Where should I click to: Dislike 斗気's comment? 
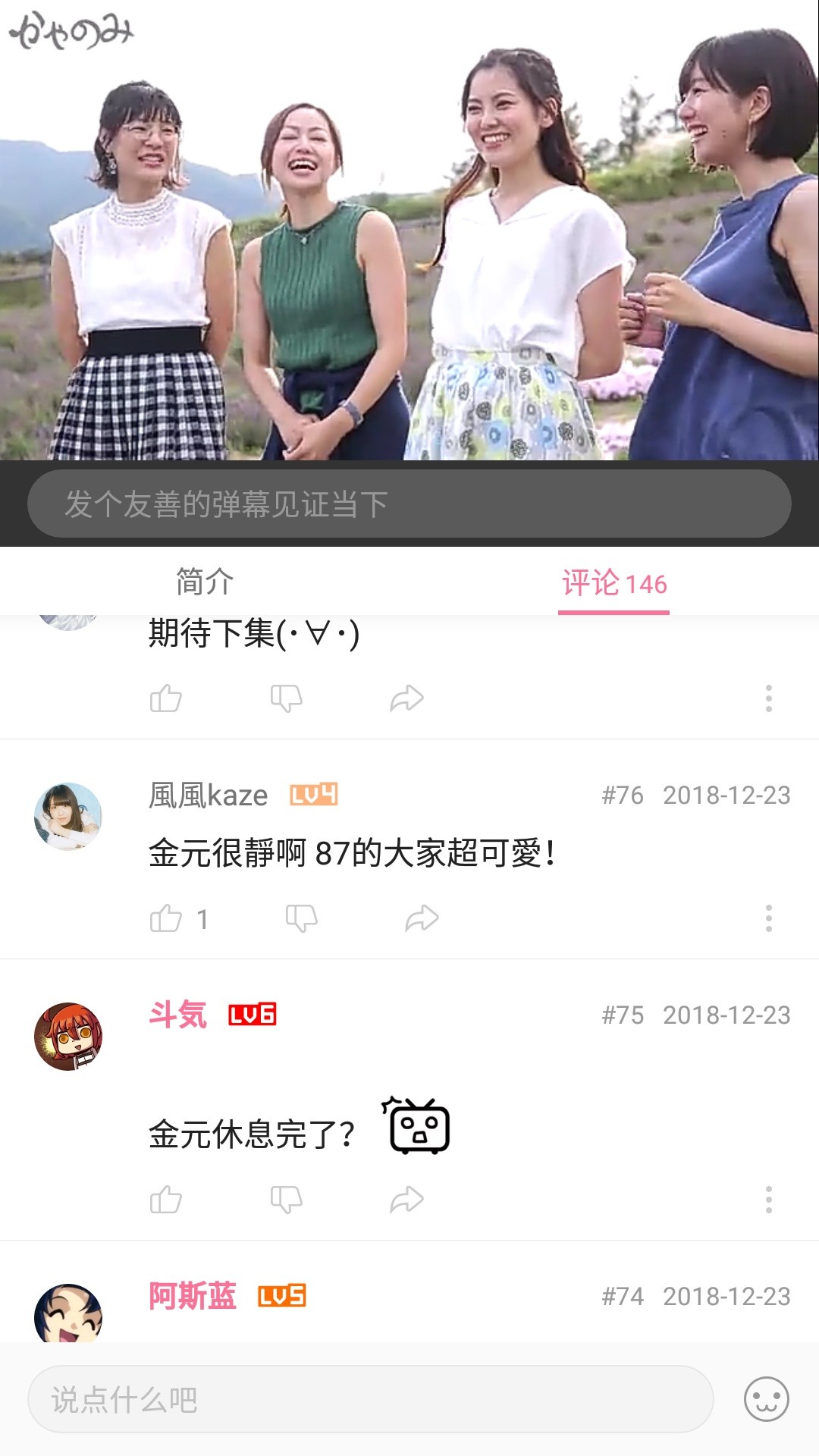(287, 1200)
